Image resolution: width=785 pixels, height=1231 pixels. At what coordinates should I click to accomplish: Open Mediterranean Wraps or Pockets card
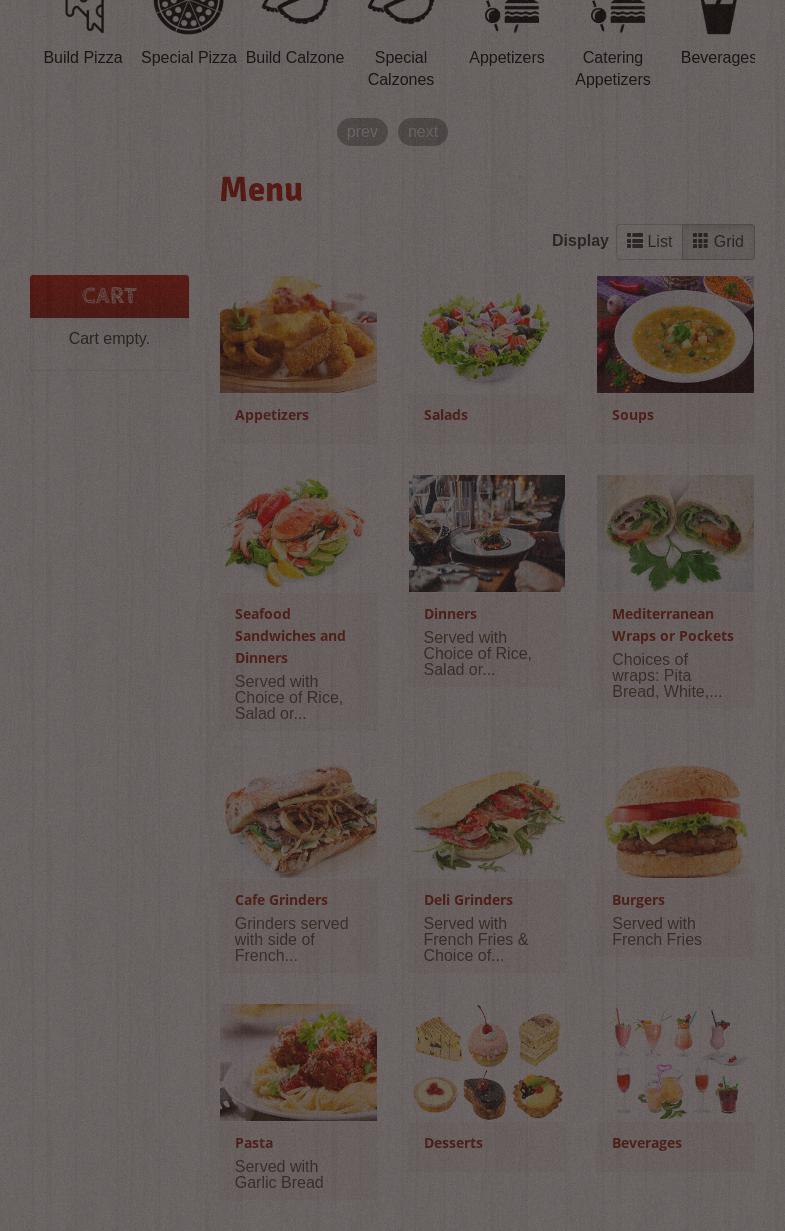[675, 560]
